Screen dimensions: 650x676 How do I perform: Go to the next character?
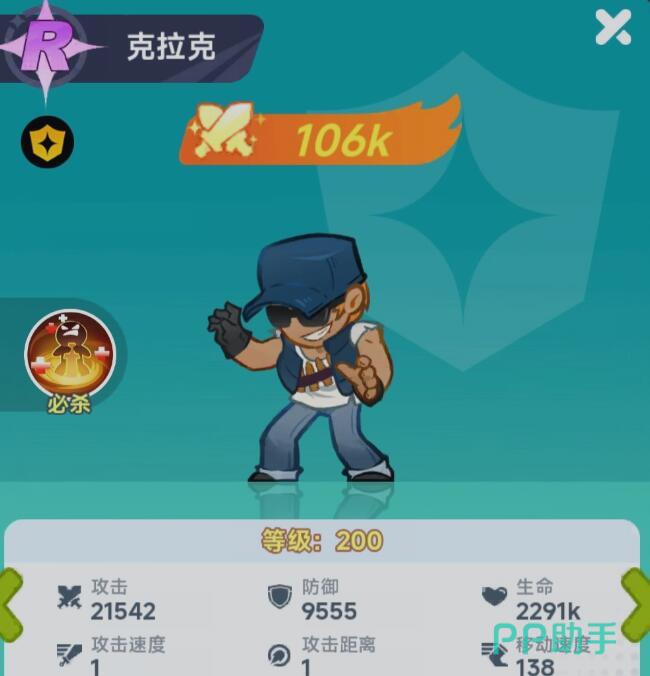pyautogui.click(x=636, y=604)
